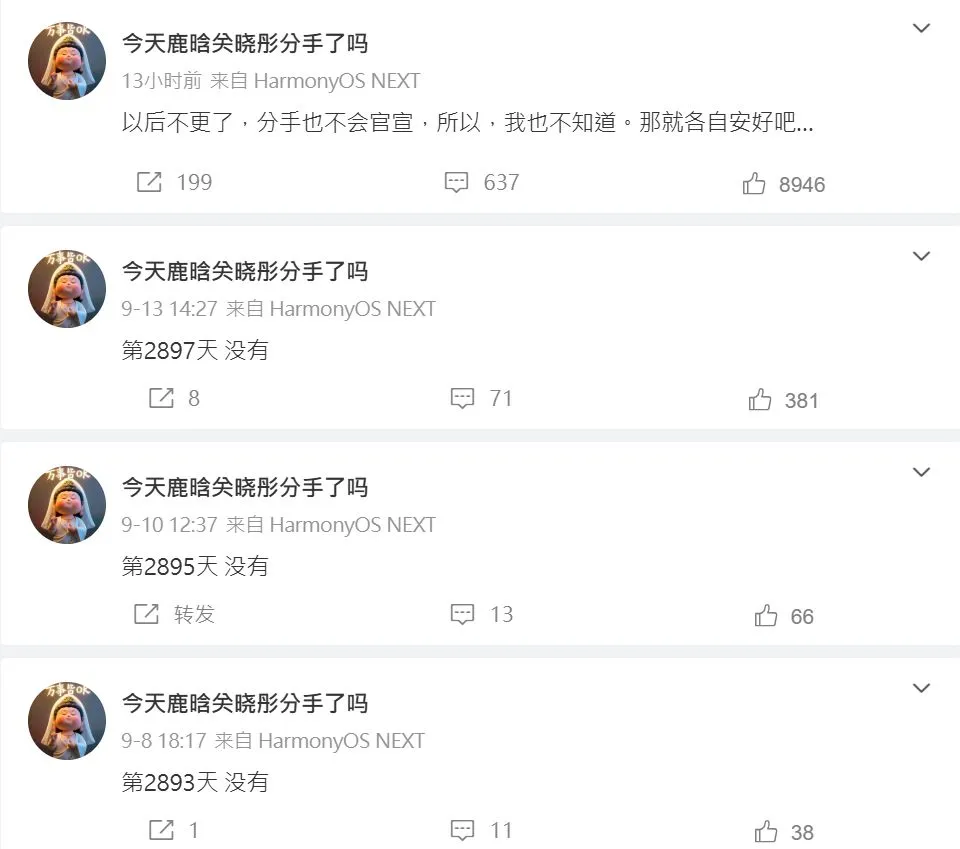
Task: Open the profile avatar on the 13小时前 post
Action: click(67, 60)
